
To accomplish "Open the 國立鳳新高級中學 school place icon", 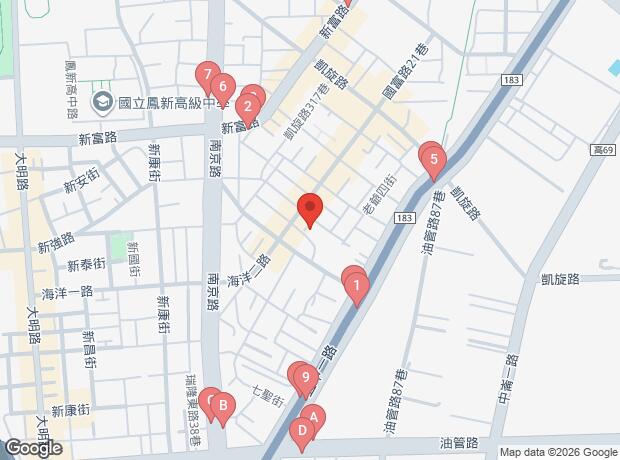I will coord(103,102).
